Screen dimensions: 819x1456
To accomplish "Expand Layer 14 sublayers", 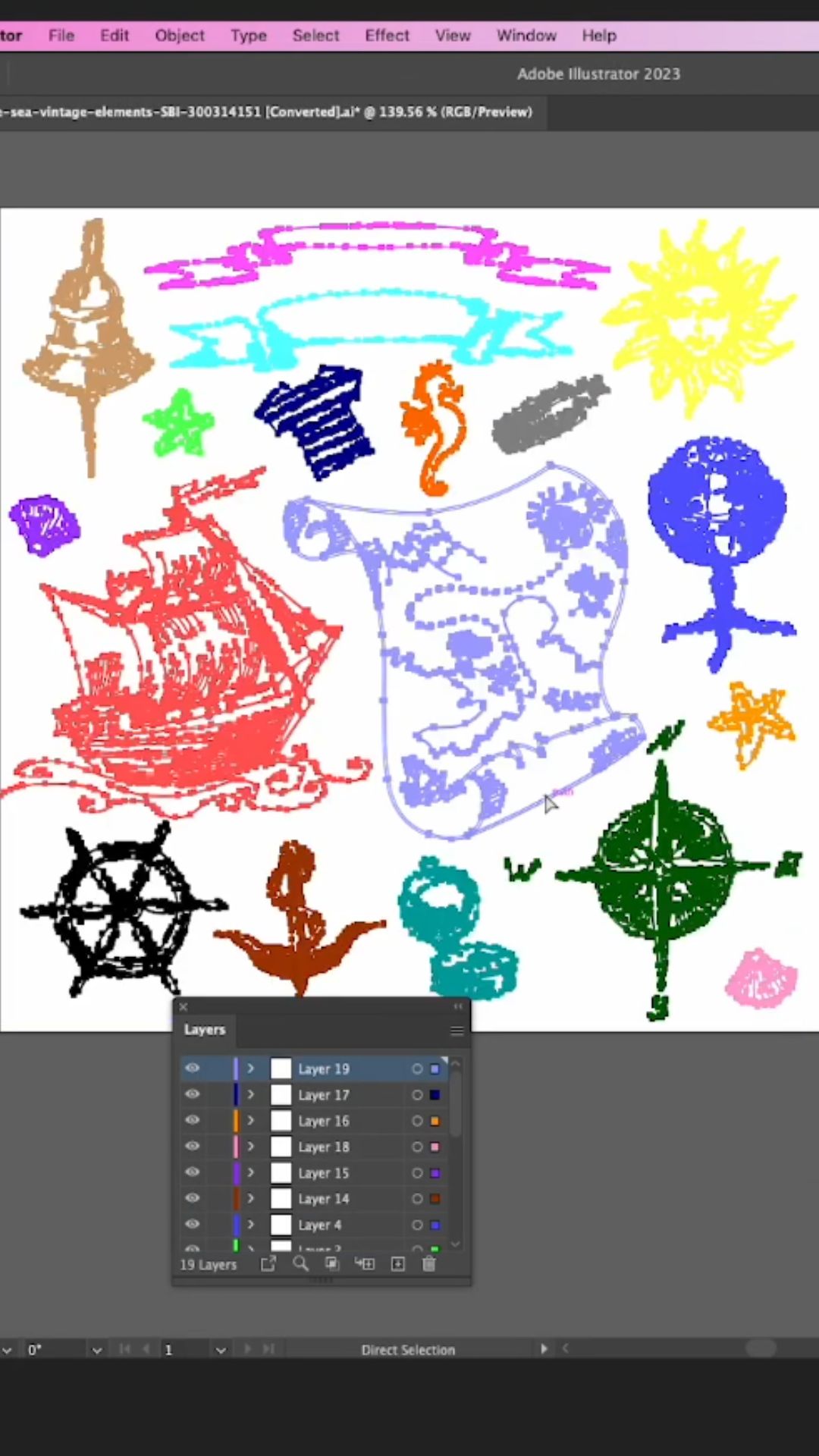I will (x=250, y=1198).
